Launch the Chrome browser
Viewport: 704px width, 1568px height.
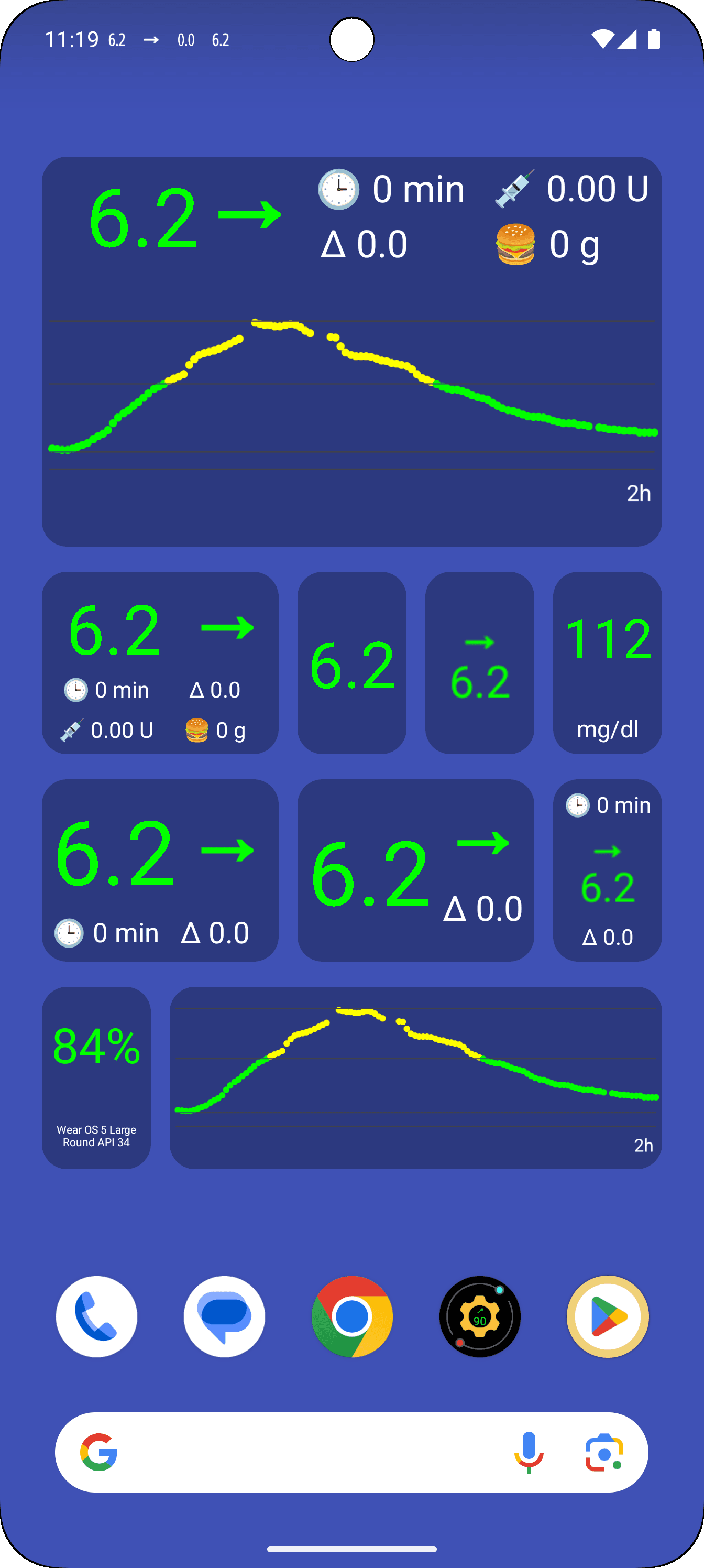(351, 1316)
